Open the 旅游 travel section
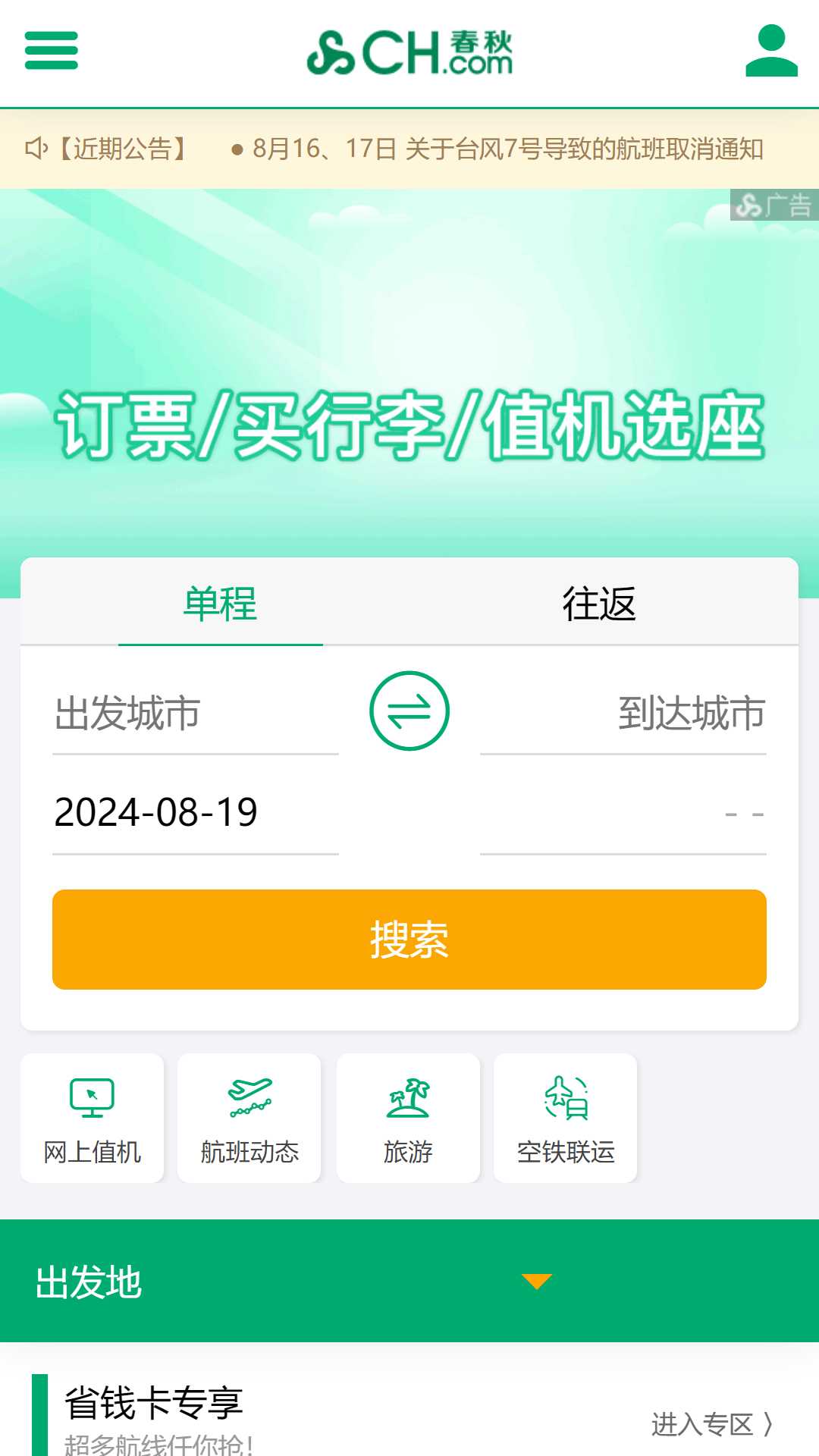This screenshot has height=1456, width=819. pyautogui.click(x=408, y=1118)
